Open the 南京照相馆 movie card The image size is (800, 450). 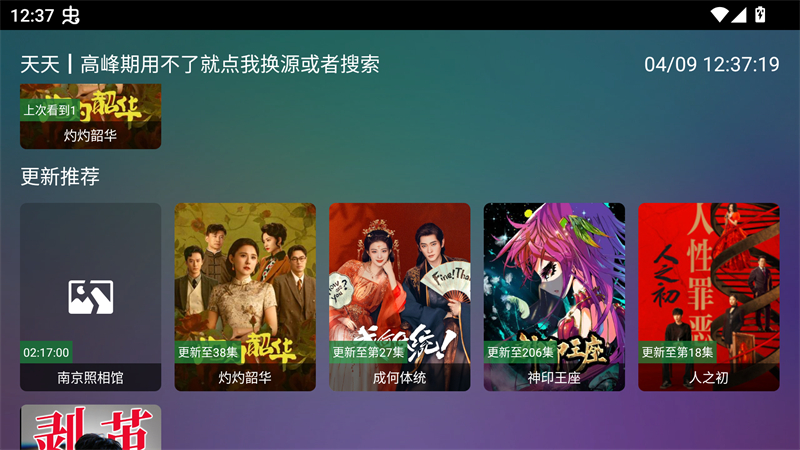point(90,296)
